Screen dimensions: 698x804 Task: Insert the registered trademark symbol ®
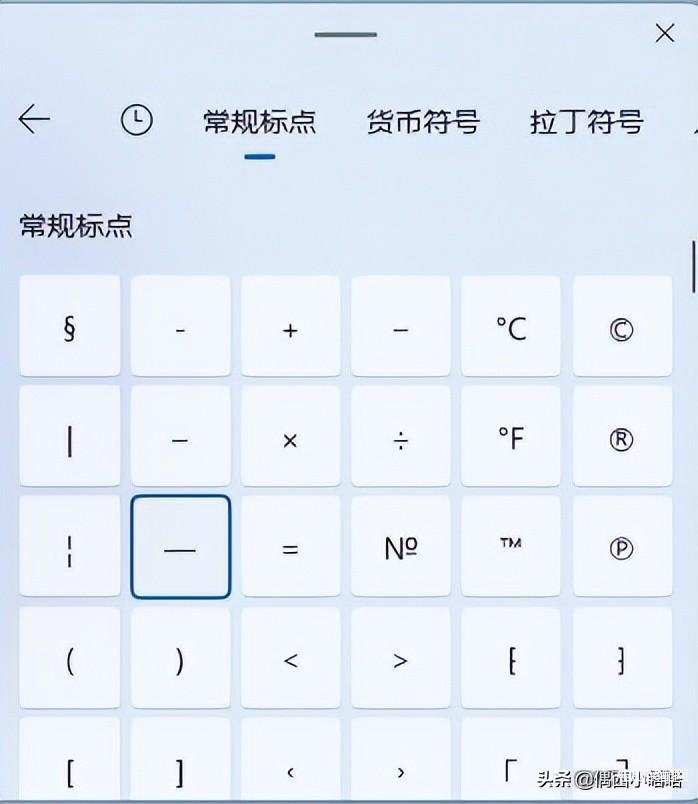pyautogui.click(x=621, y=437)
